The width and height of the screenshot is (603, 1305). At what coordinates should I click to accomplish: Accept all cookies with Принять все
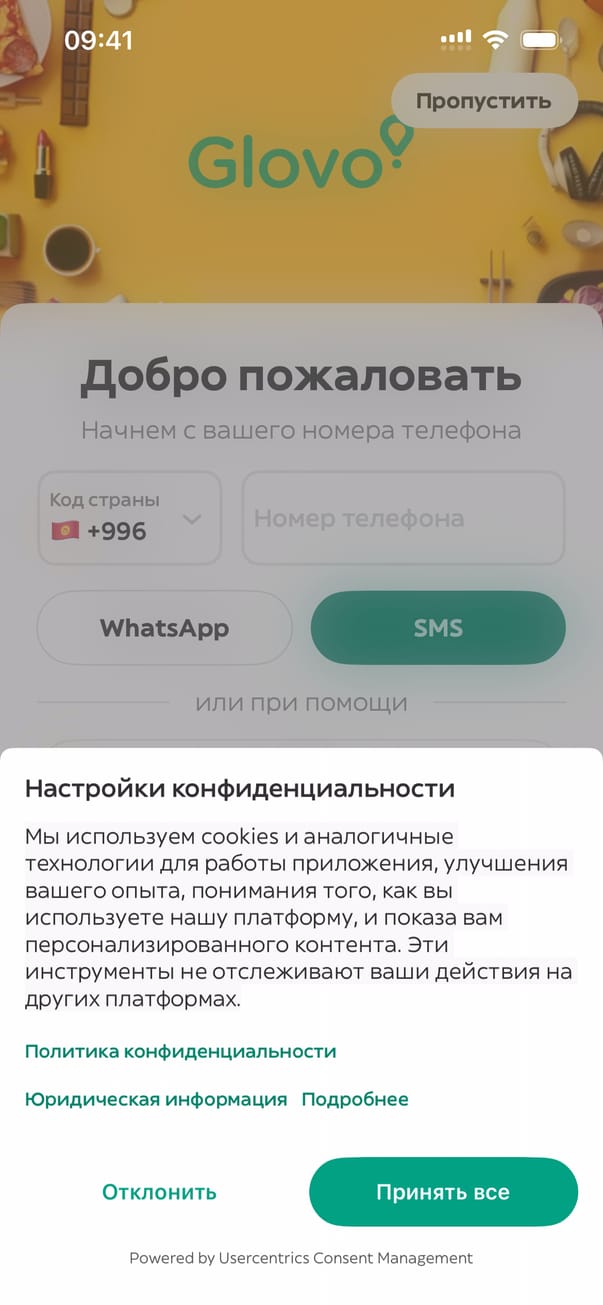coord(443,1192)
